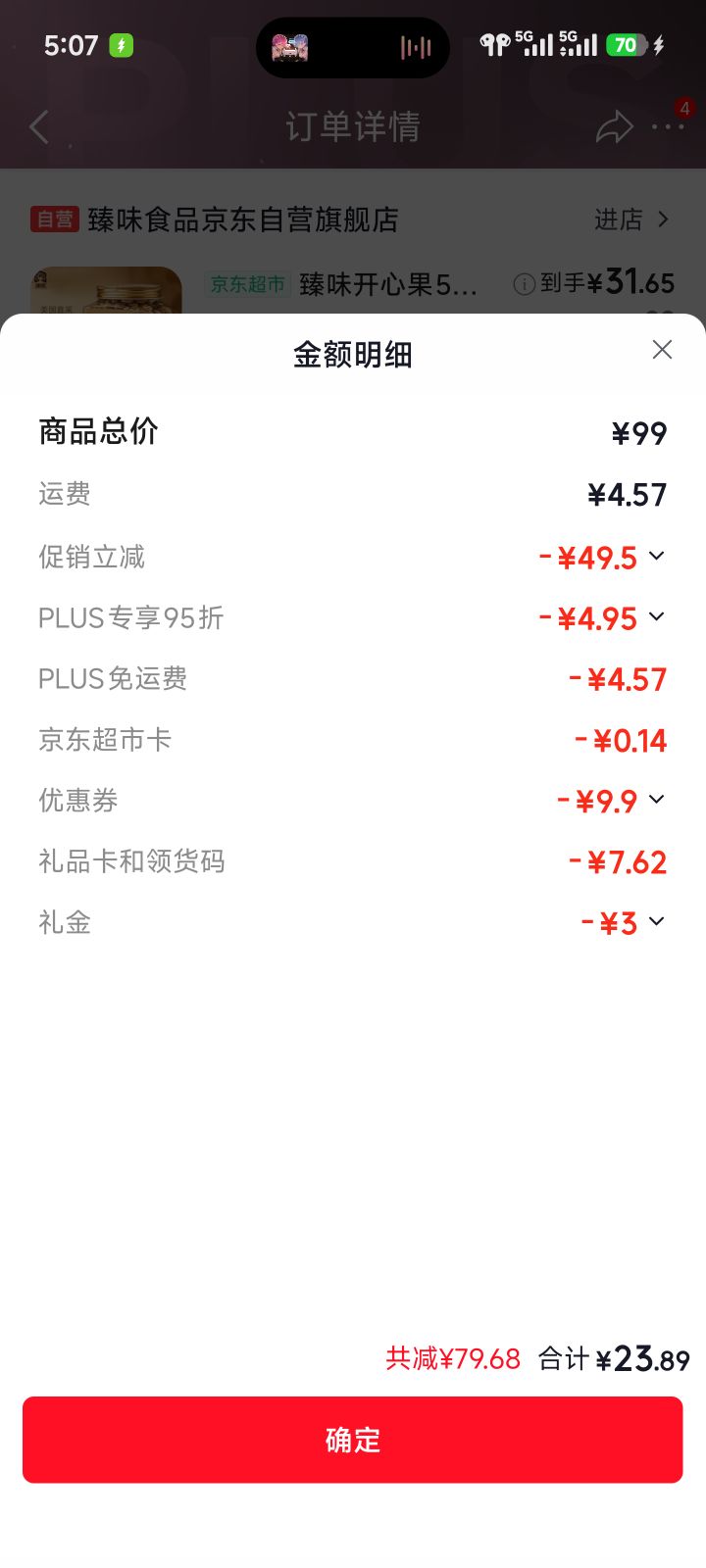Screen dimensions: 706x1568
Task: Expand the 优惠券 coupon details
Action: 657,800
